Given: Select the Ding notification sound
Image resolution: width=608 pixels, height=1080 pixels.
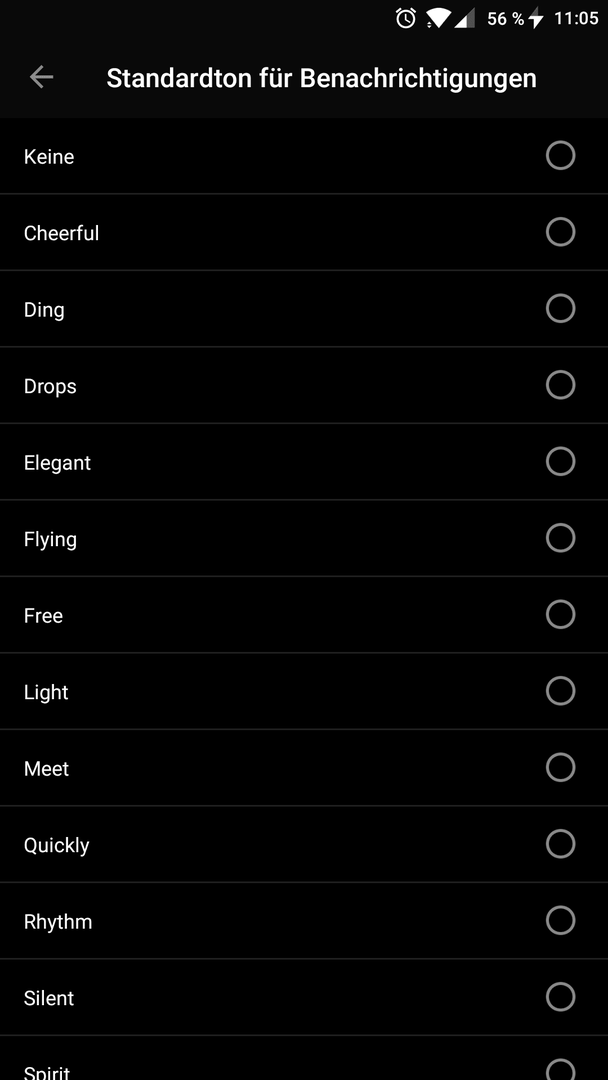Looking at the screenshot, I should [x=304, y=309].
